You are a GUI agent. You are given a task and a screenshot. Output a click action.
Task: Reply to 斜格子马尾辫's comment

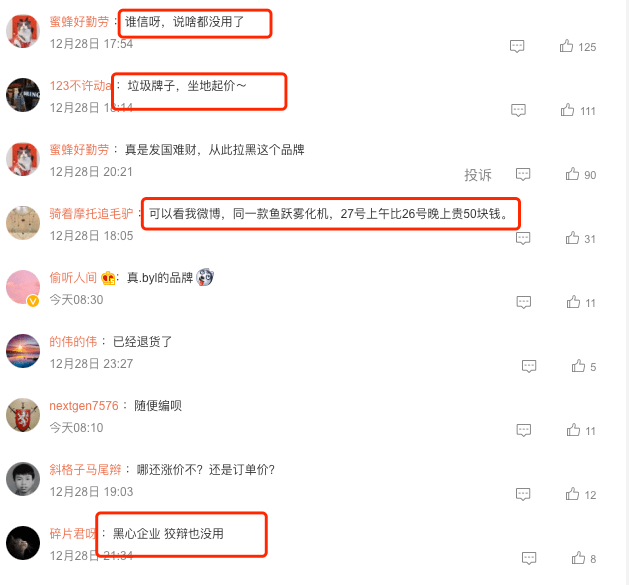(x=523, y=494)
